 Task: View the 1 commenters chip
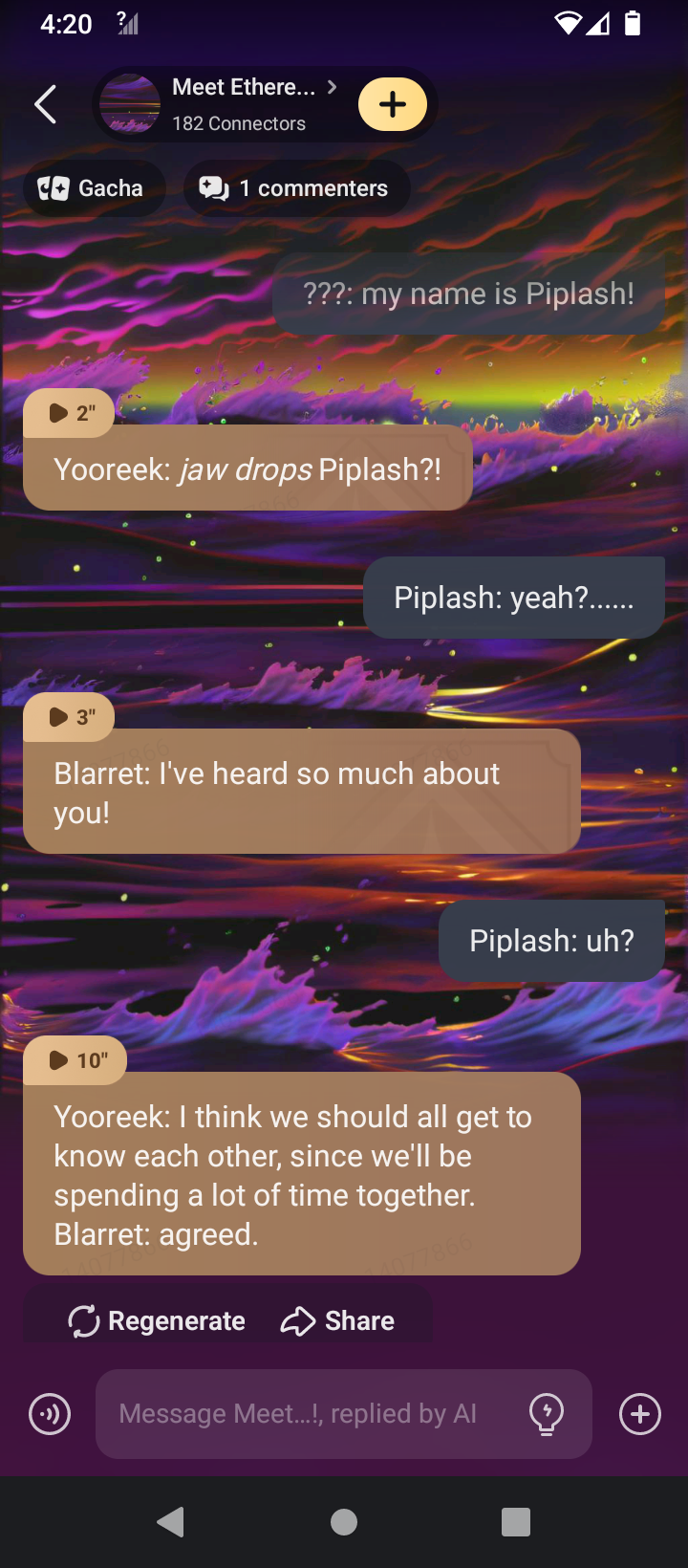295,188
